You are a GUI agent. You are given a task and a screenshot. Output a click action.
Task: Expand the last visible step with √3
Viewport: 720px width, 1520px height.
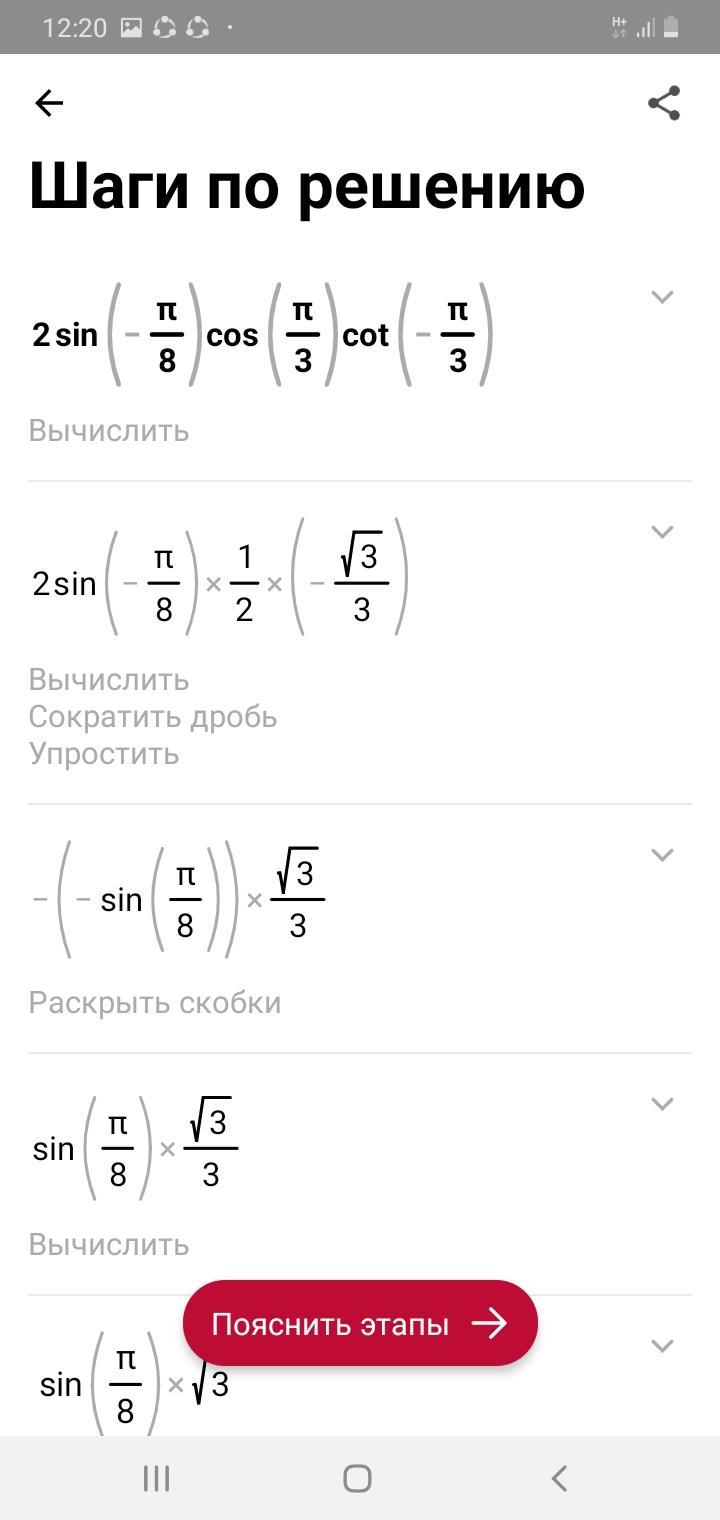click(662, 1346)
